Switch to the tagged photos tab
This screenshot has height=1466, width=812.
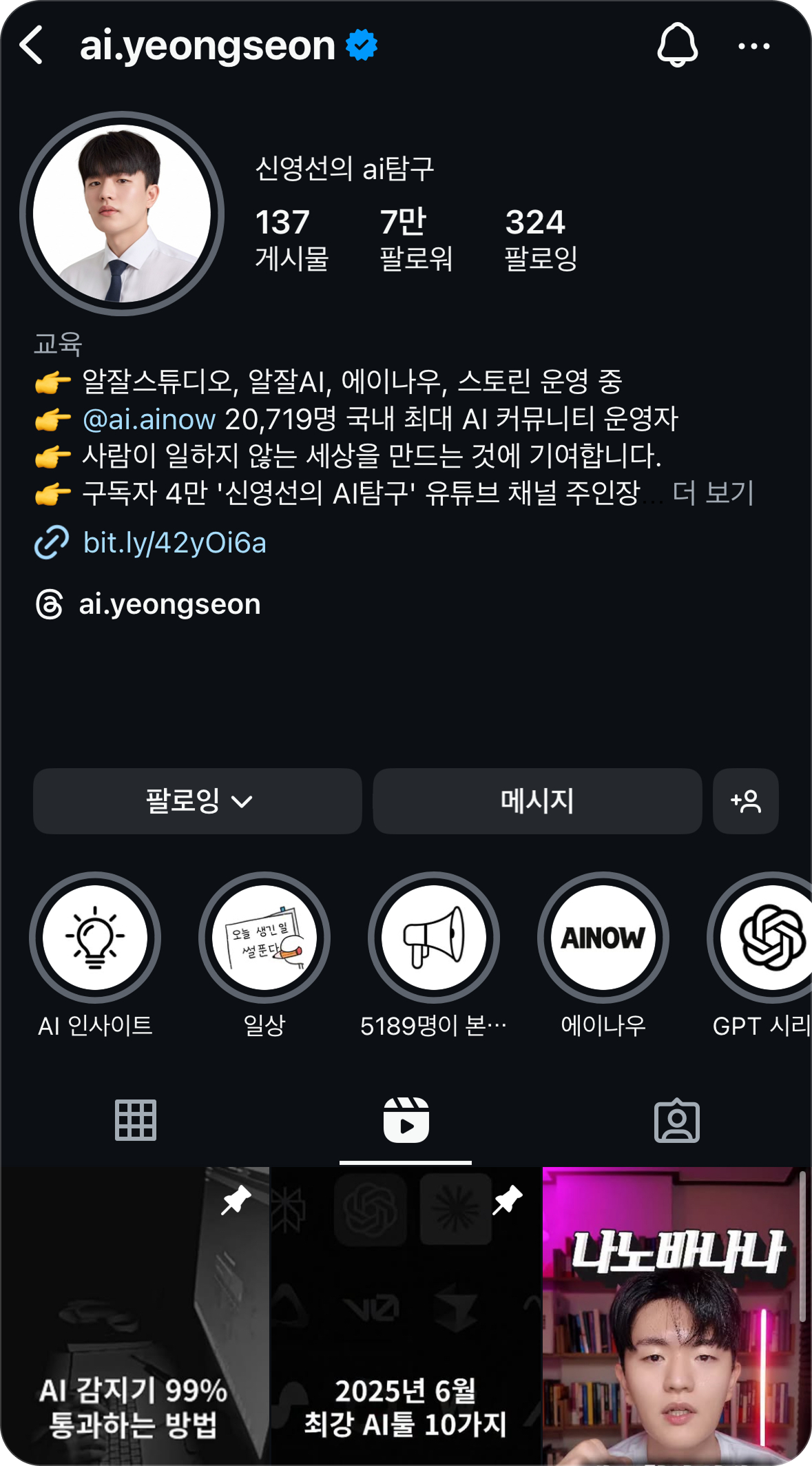click(x=677, y=1120)
